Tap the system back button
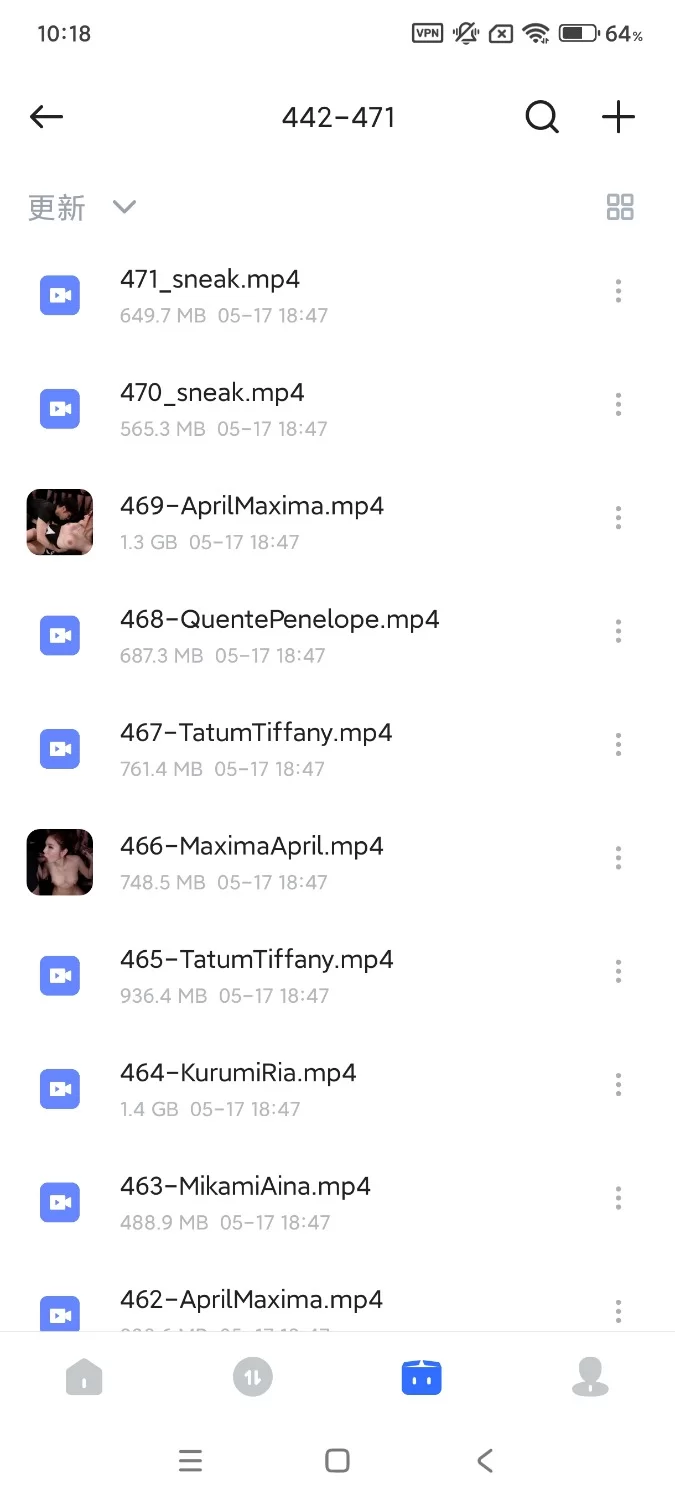Screen dimensions: 675x1500 (485, 1461)
